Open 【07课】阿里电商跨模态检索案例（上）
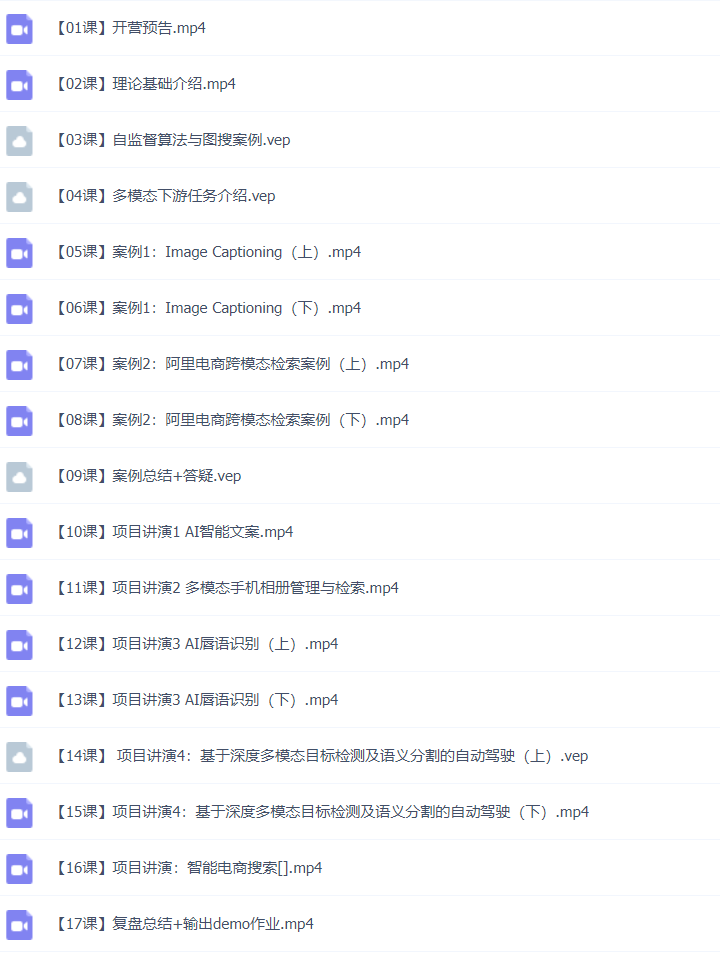The width and height of the screenshot is (720, 953). coord(232,364)
